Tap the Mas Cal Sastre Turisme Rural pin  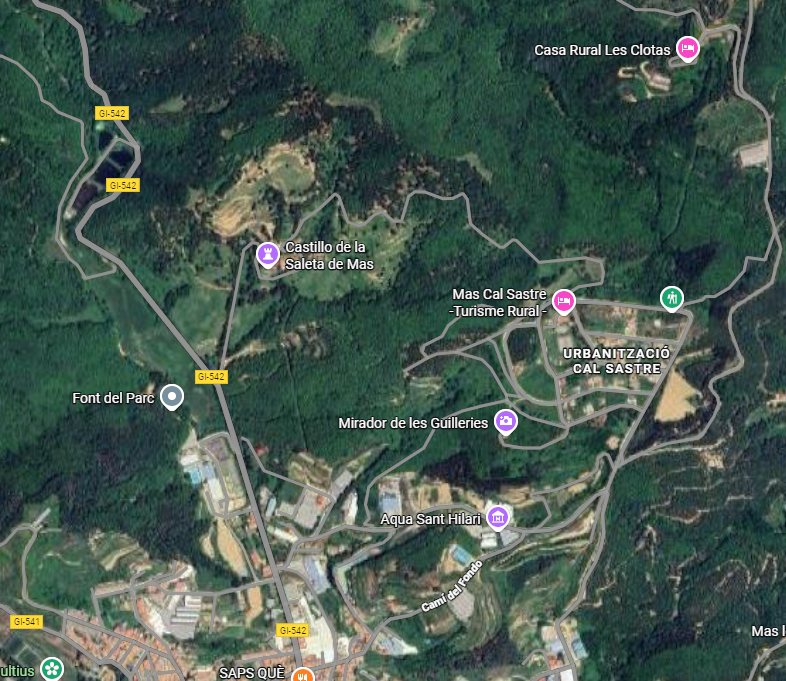point(564,300)
